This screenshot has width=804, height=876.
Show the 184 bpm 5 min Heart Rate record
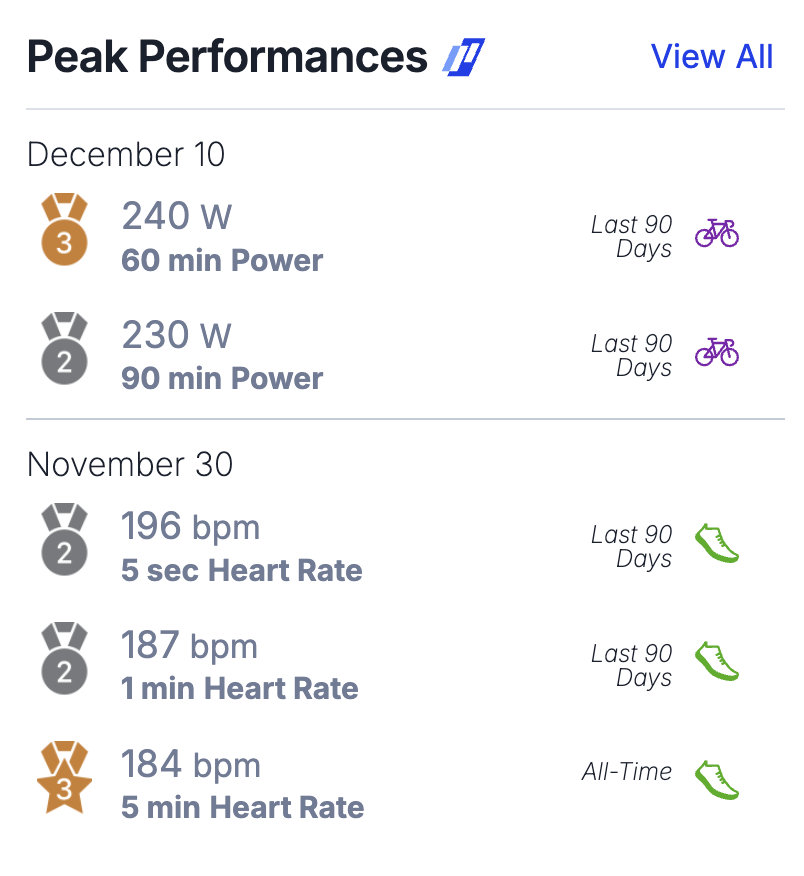click(x=242, y=785)
